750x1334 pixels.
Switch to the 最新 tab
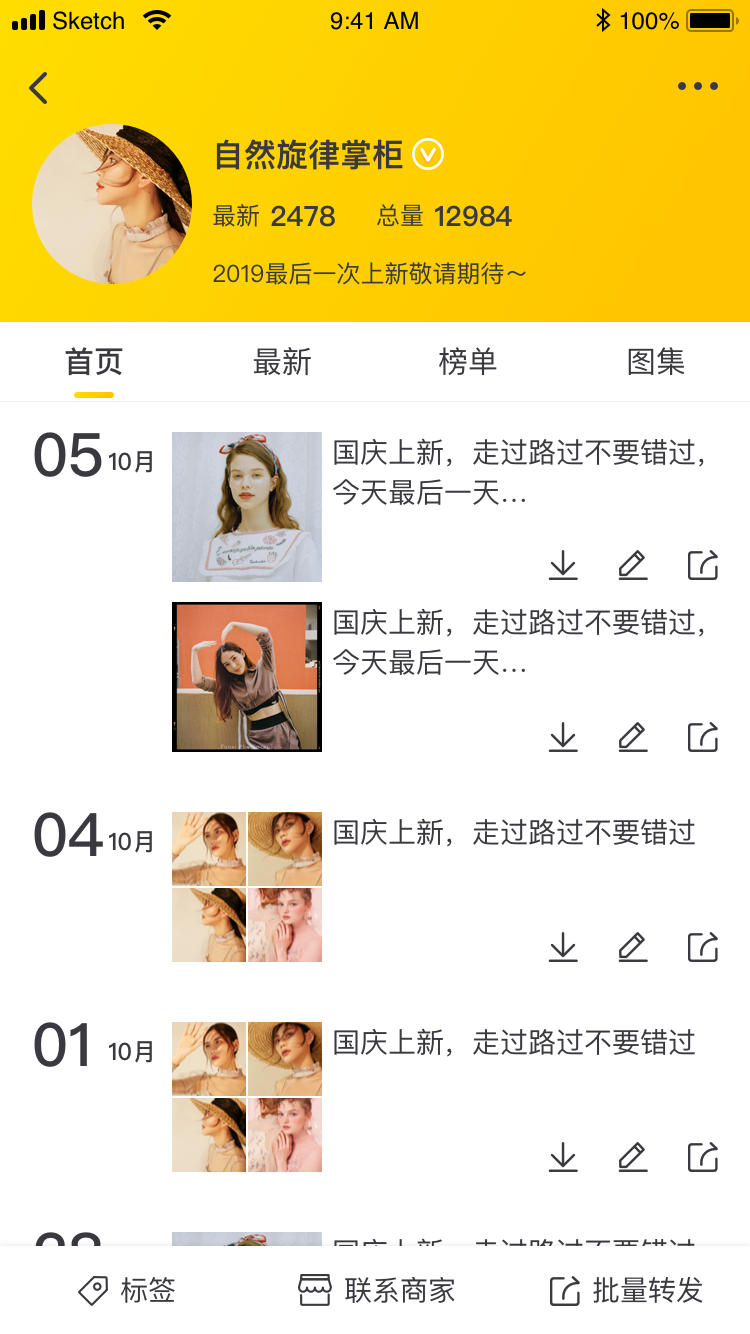[280, 362]
